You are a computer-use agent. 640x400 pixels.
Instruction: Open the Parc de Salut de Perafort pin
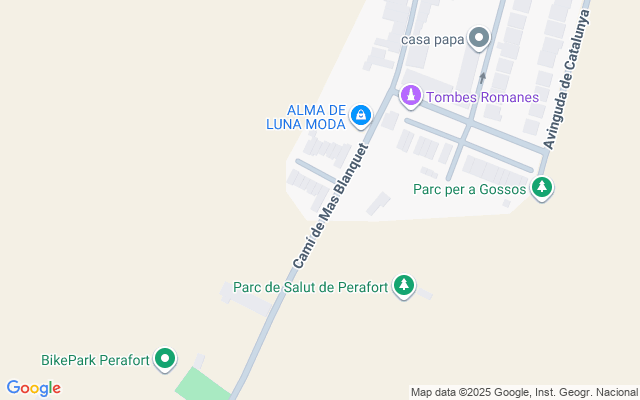(x=404, y=286)
